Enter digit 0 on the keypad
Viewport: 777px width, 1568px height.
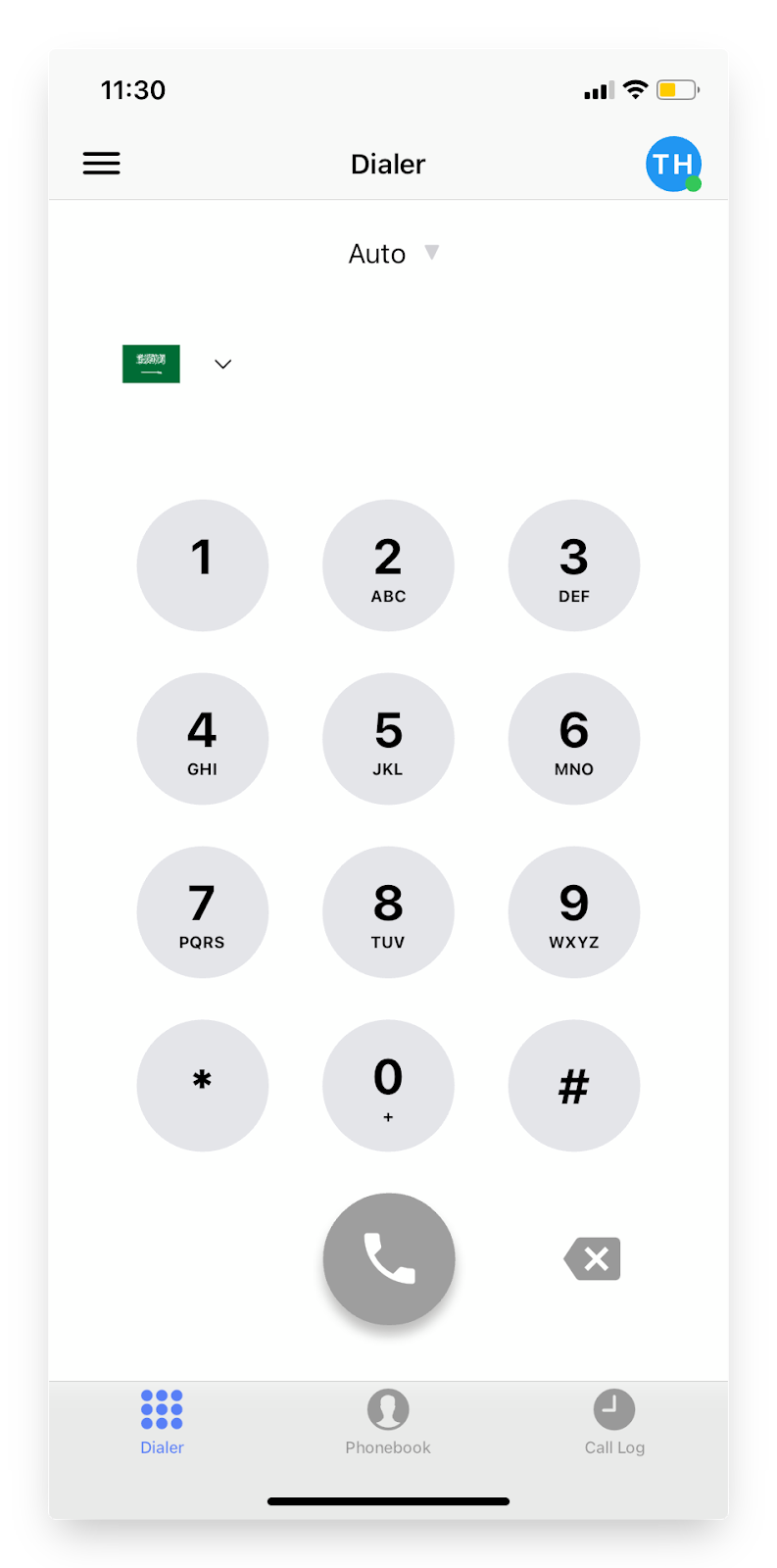pyautogui.click(x=388, y=1085)
